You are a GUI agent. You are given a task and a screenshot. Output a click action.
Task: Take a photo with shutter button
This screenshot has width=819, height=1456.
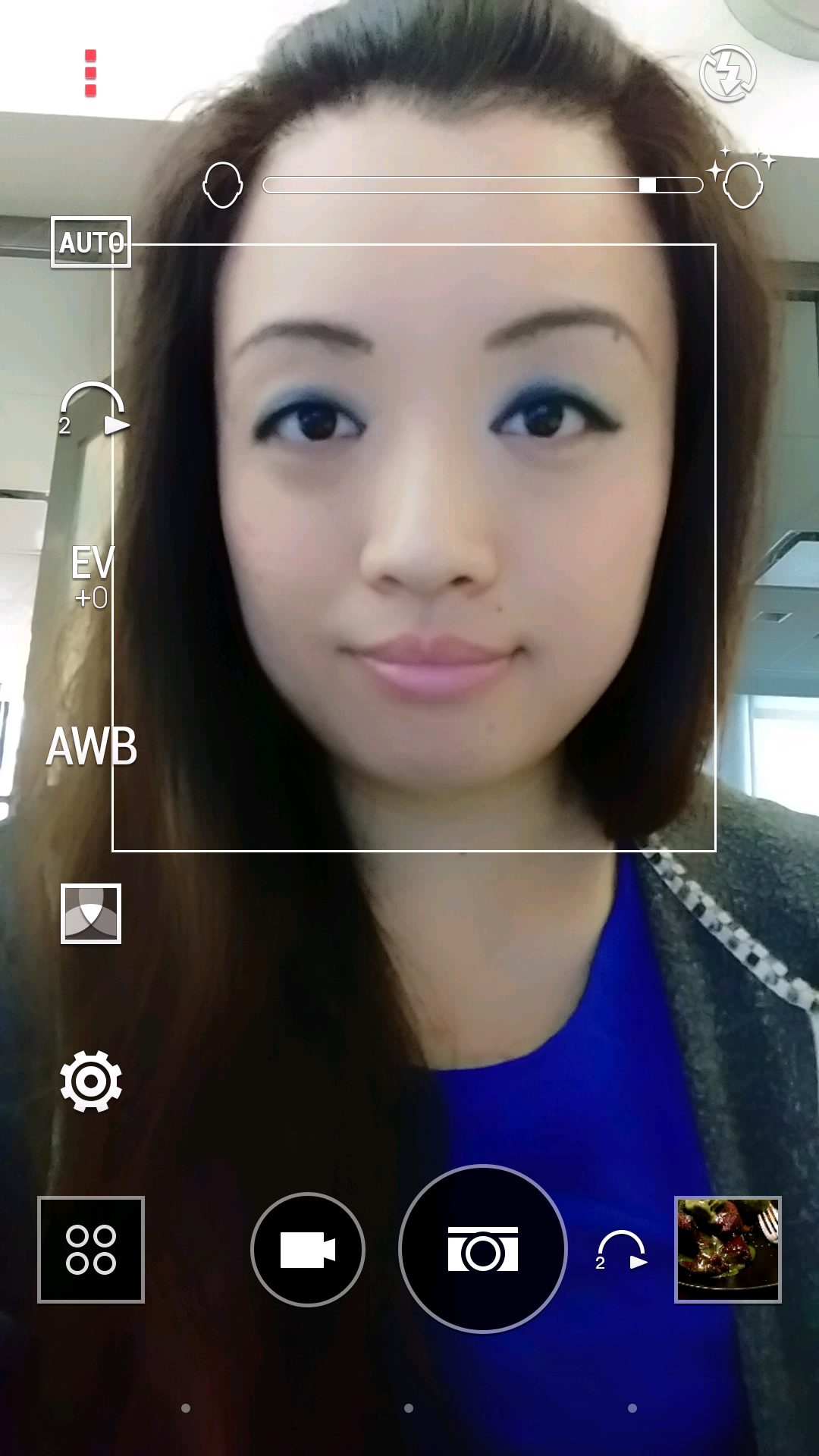(x=483, y=1249)
